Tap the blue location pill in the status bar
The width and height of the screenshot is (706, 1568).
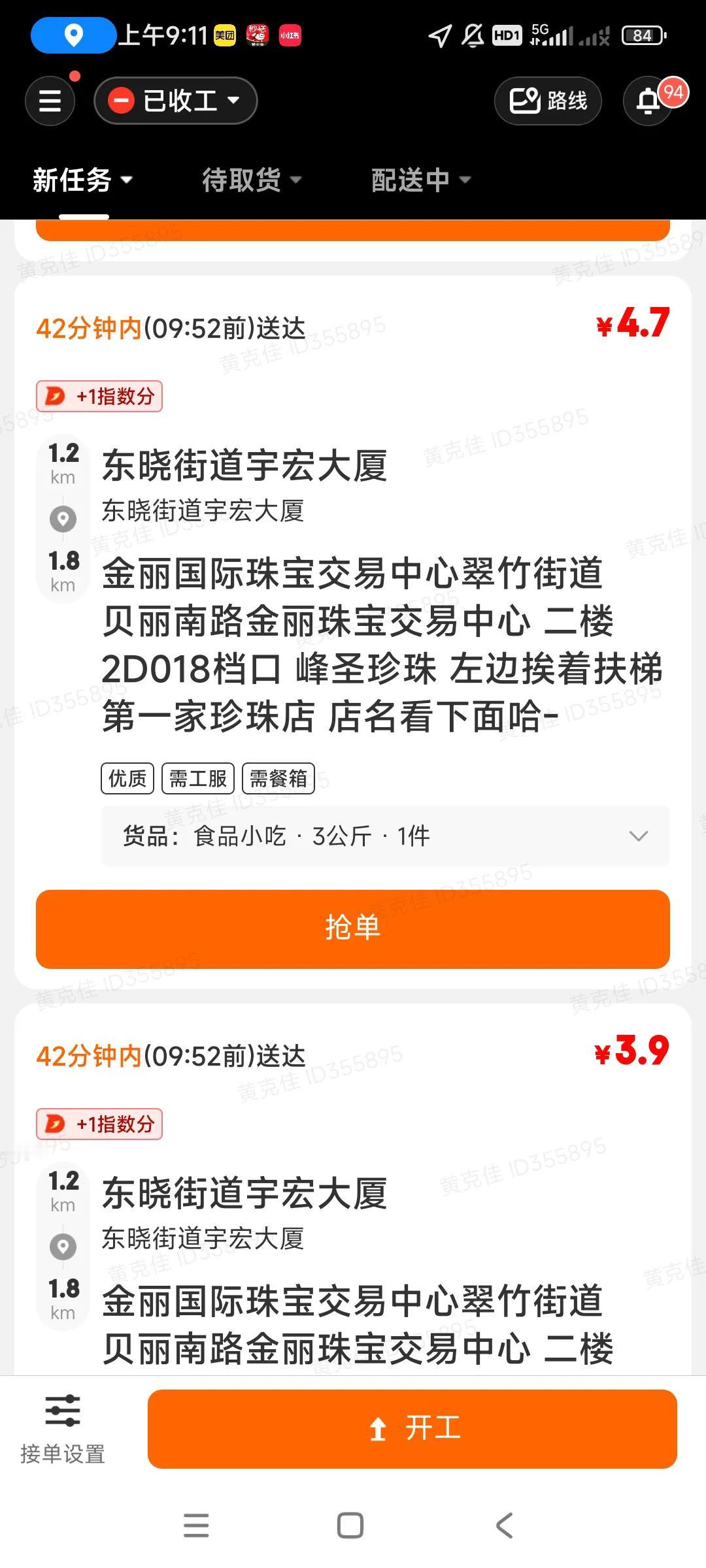point(73,35)
